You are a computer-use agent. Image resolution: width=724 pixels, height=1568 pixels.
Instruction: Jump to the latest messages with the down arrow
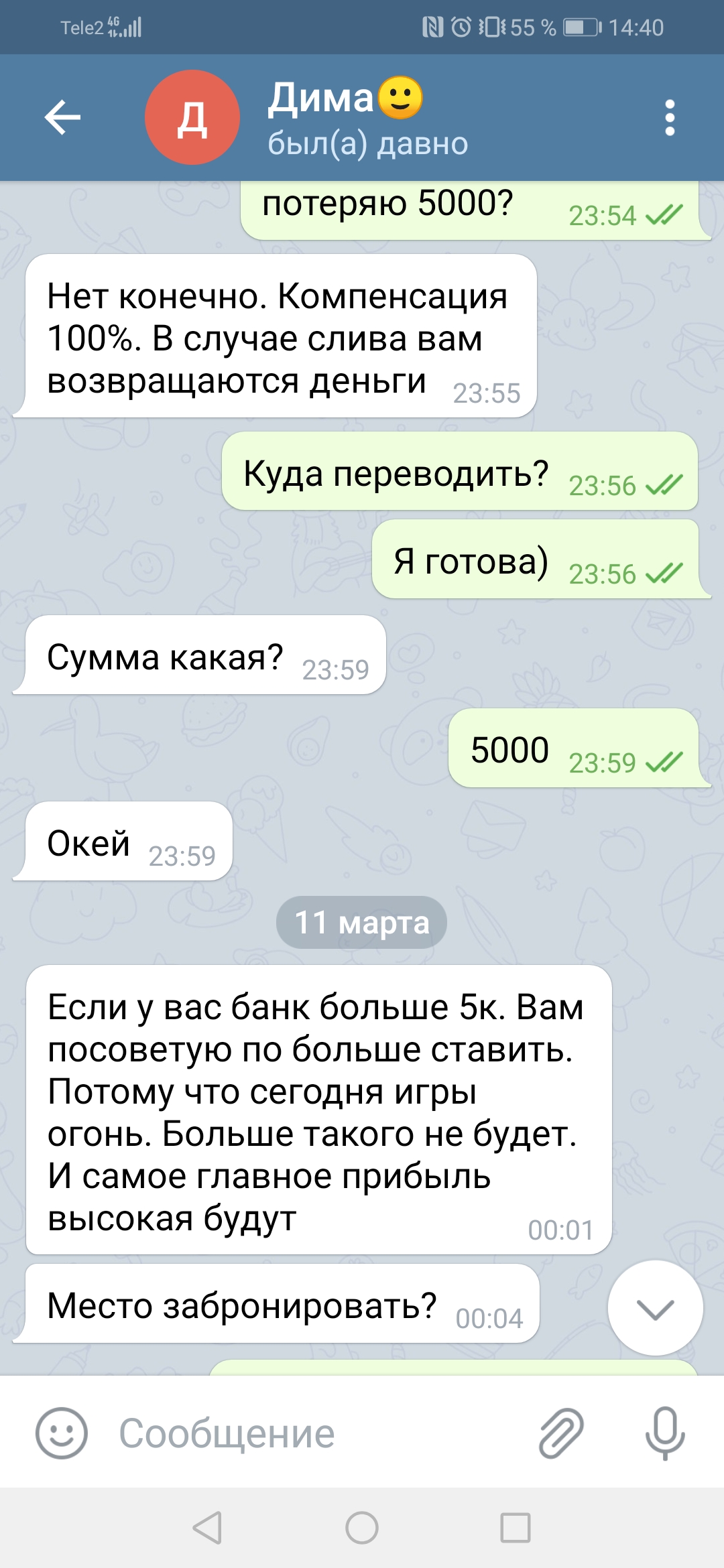[x=655, y=1308]
